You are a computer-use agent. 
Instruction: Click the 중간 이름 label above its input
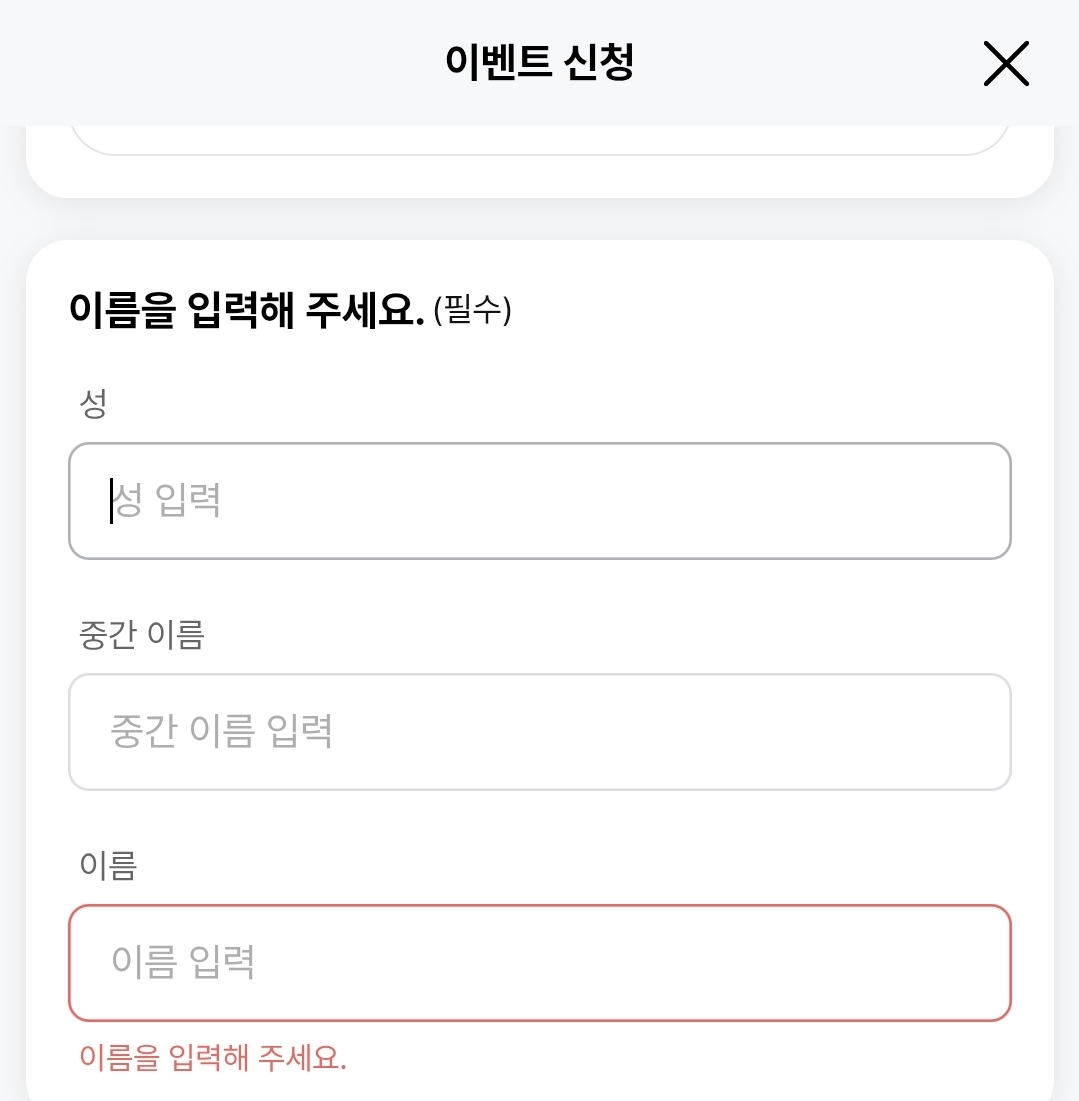[x=140, y=634]
